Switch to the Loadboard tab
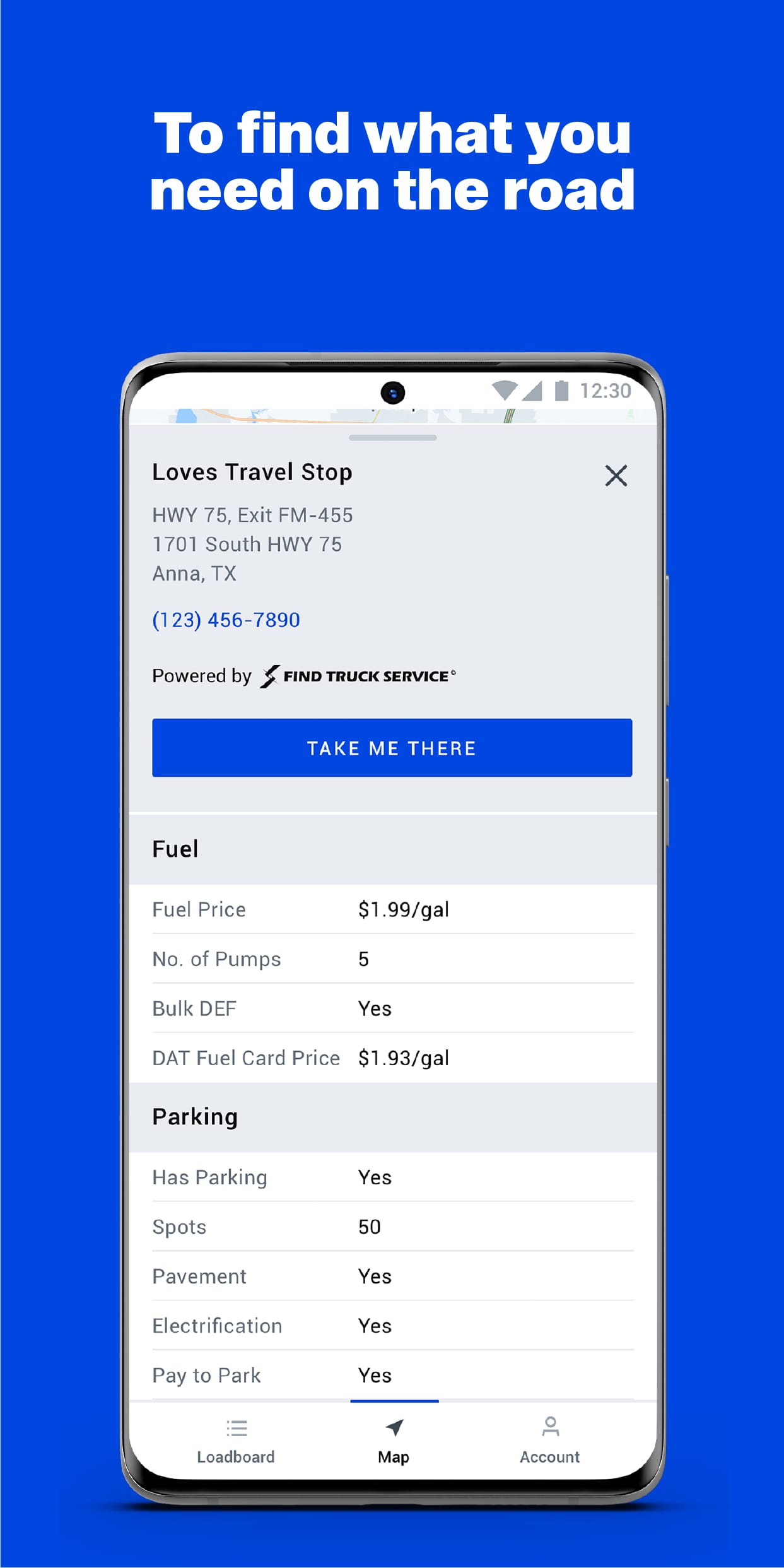Image resolution: width=784 pixels, height=1568 pixels. pos(236,1456)
